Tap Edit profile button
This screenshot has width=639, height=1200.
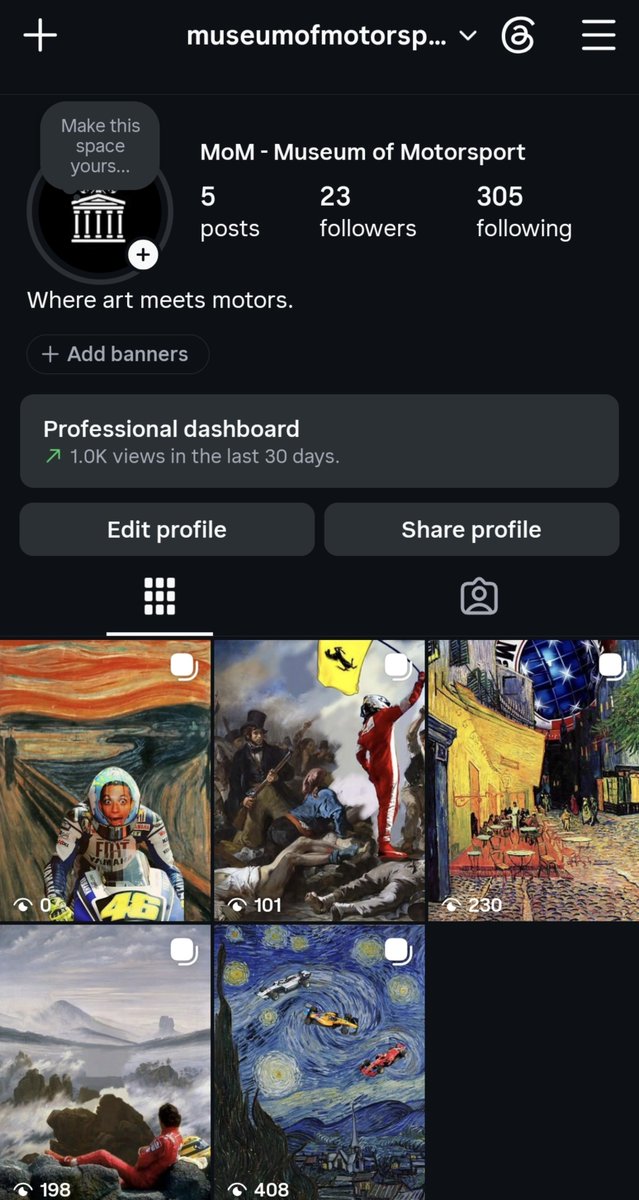167,530
